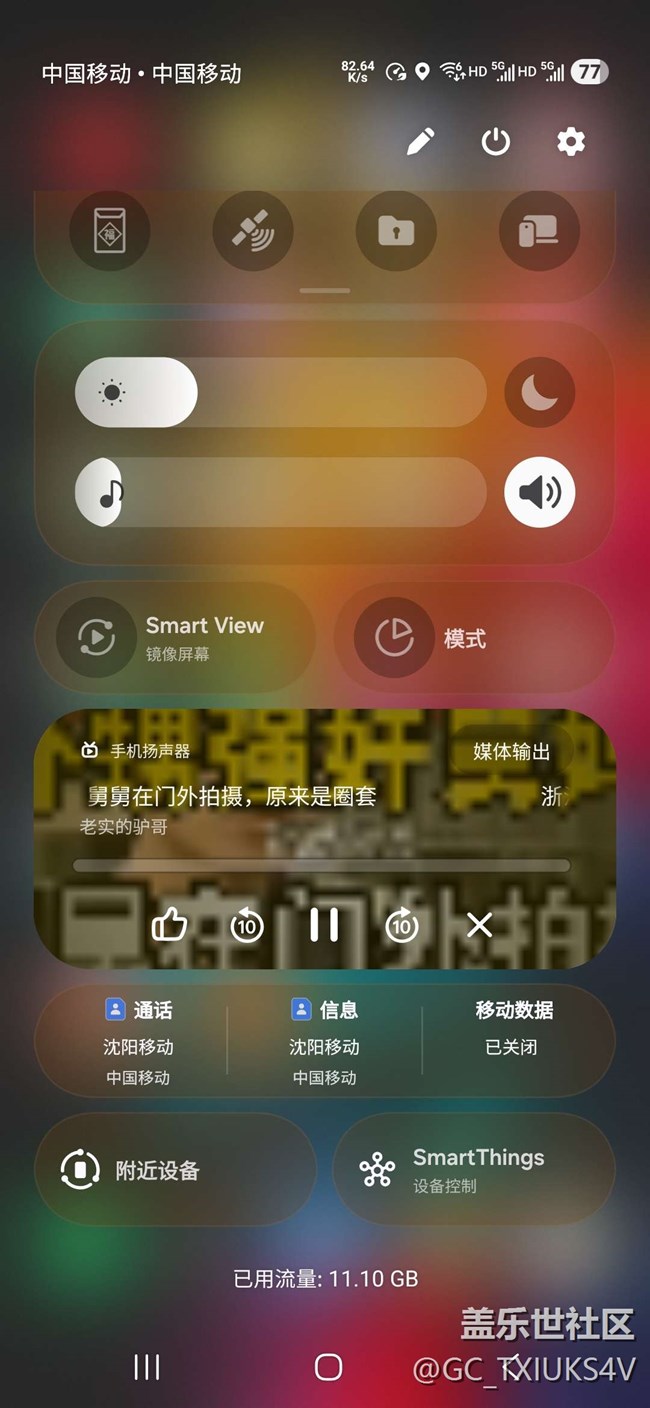Toggle the Secure Folder tile
The width and height of the screenshot is (650, 1408).
(397, 232)
